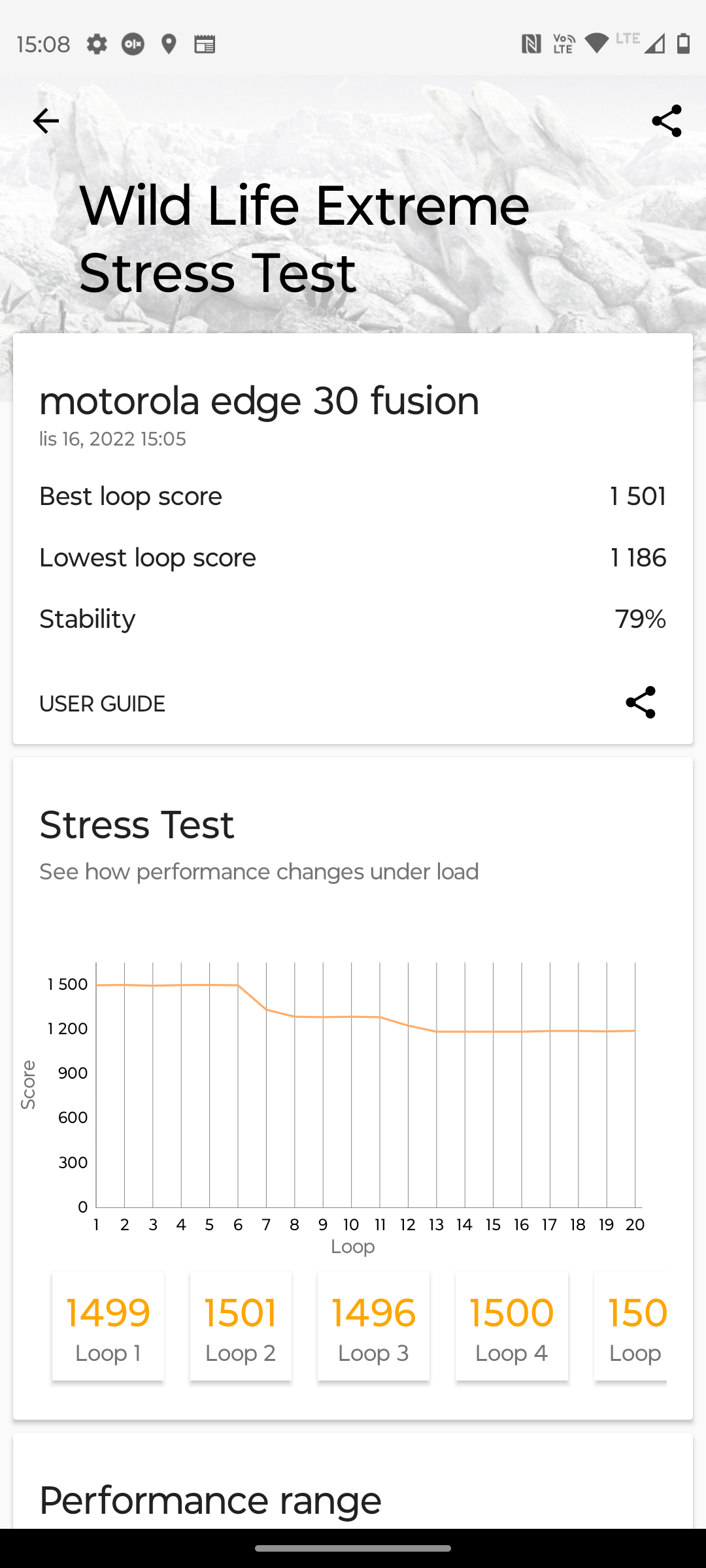Share results via the card's share icon
The height and width of the screenshot is (1568, 706).
[x=641, y=702]
